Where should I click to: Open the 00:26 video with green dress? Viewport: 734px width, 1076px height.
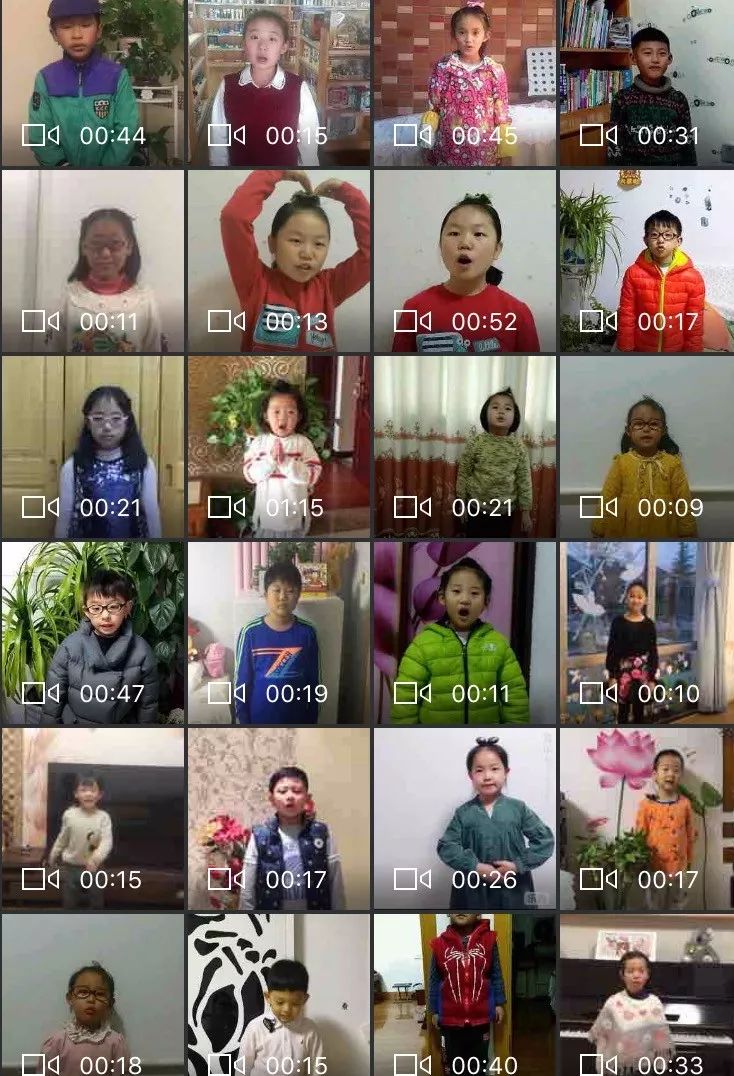[x=464, y=818]
